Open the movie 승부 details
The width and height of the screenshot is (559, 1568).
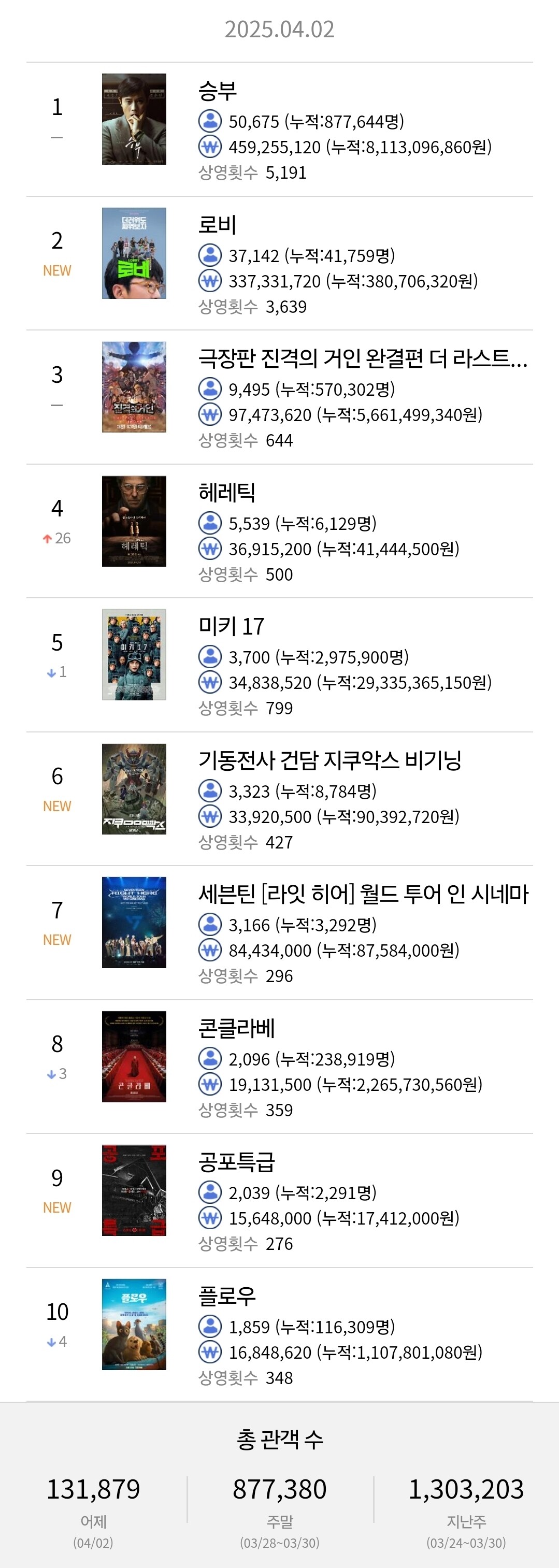218,91
